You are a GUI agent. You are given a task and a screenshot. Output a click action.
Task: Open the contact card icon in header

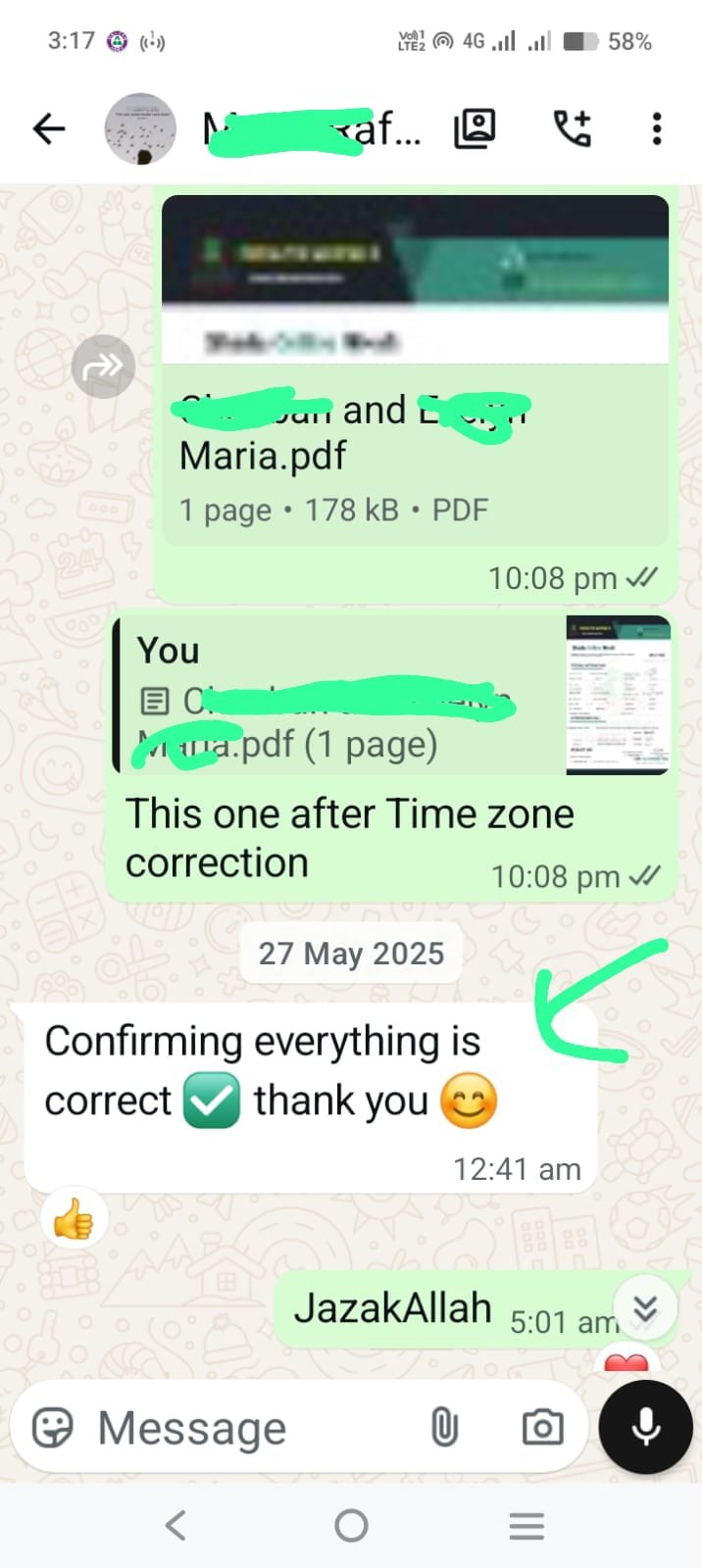[x=475, y=128]
